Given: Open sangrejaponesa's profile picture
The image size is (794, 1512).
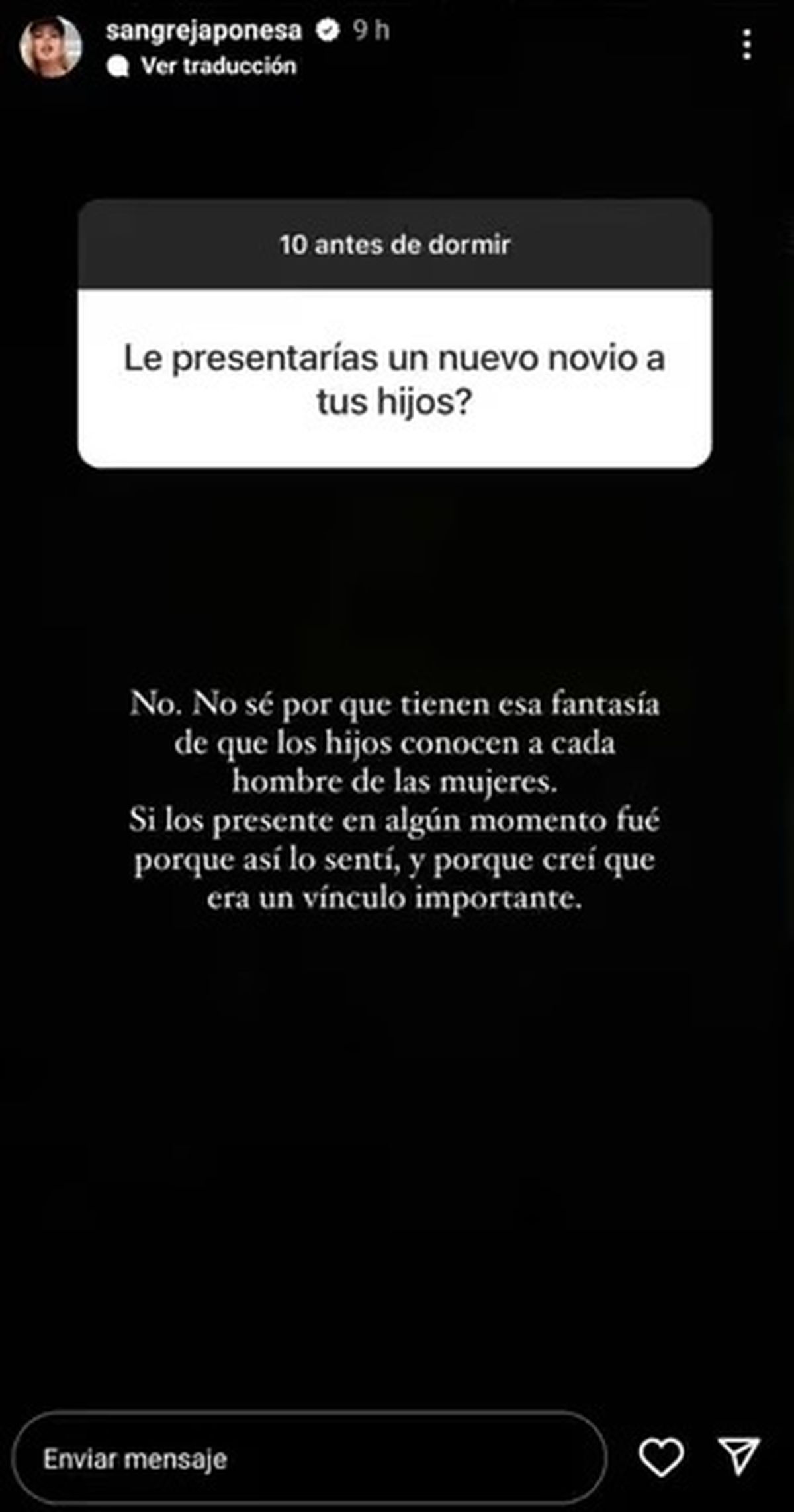Looking at the screenshot, I should pyautogui.click(x=51, y=47).
